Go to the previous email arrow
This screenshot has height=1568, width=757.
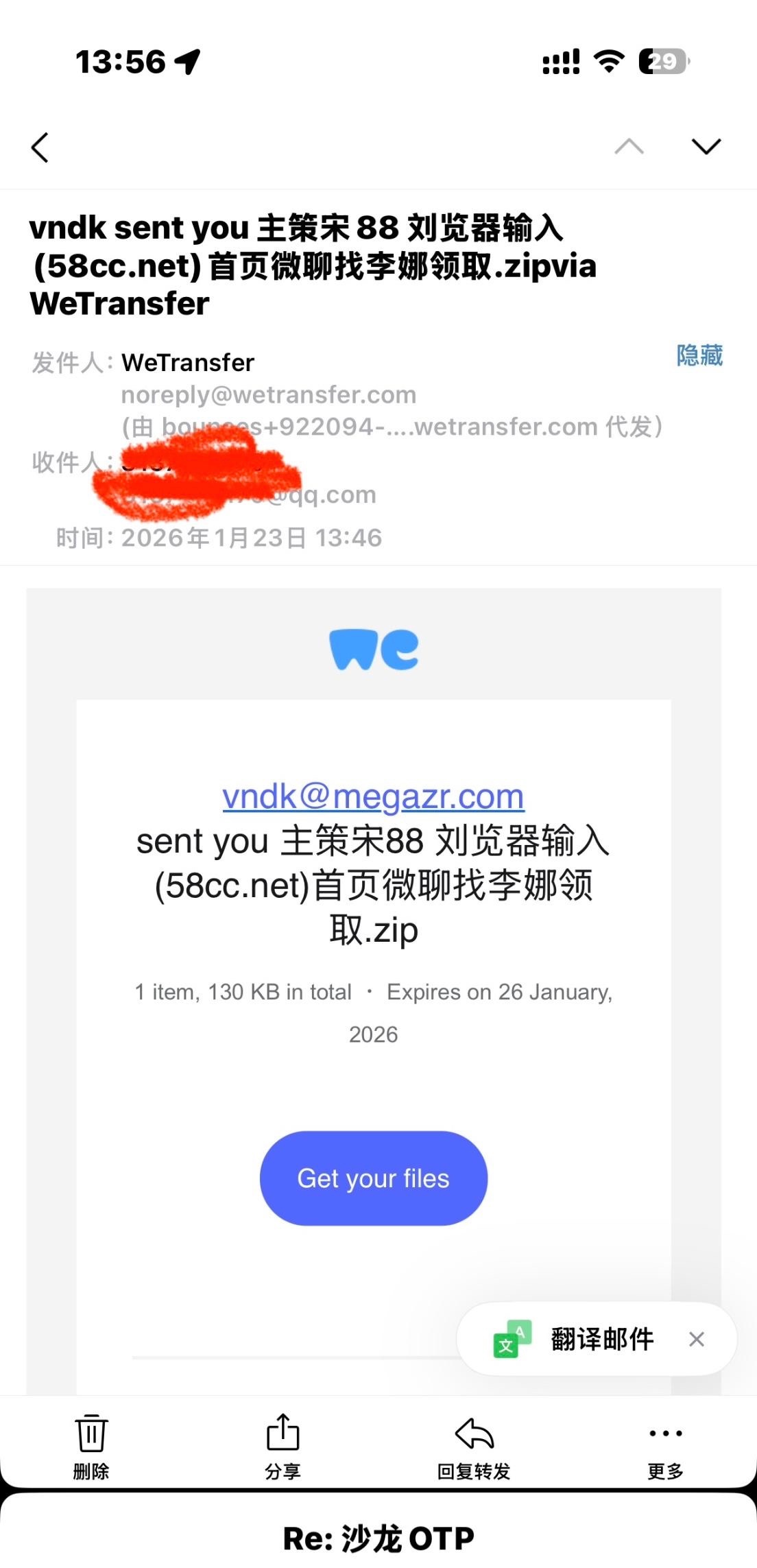629,146
